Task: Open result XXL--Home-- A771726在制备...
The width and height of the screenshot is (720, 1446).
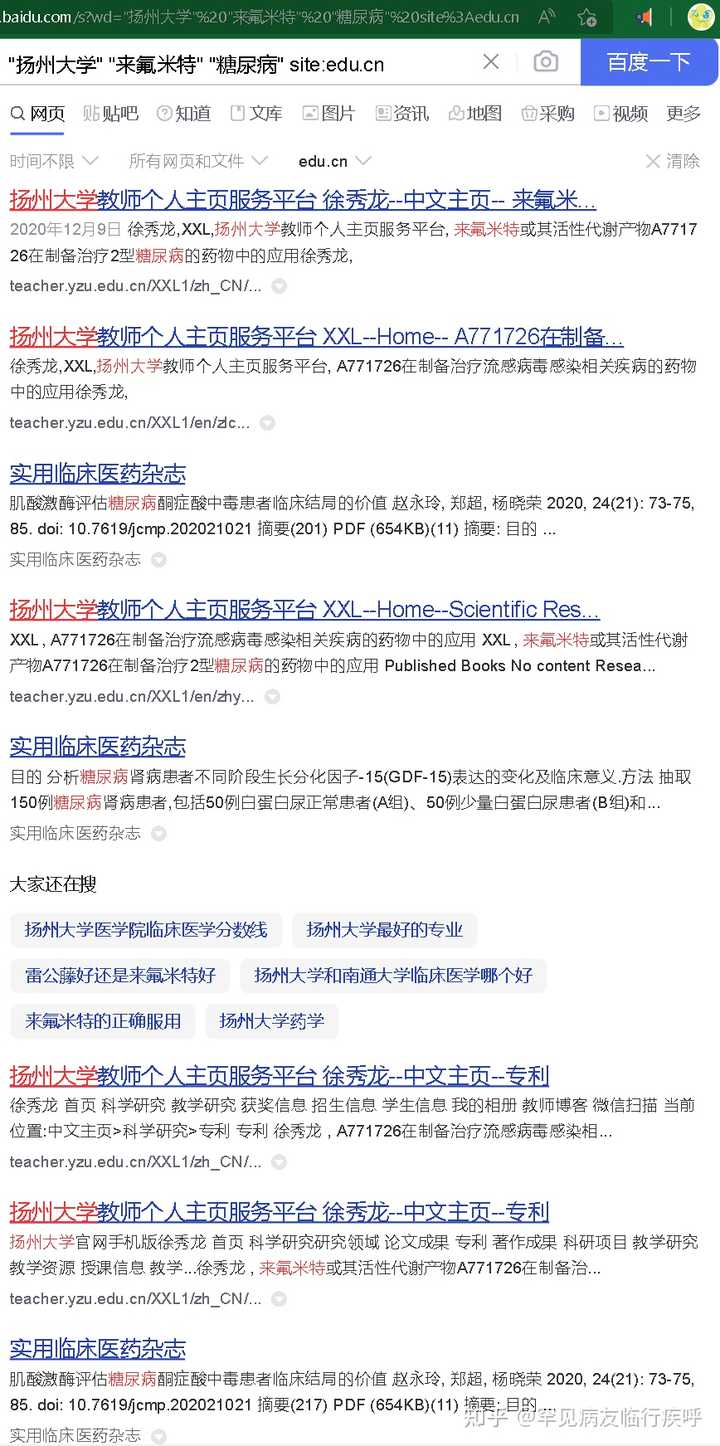Action: [x=316, y=336]
